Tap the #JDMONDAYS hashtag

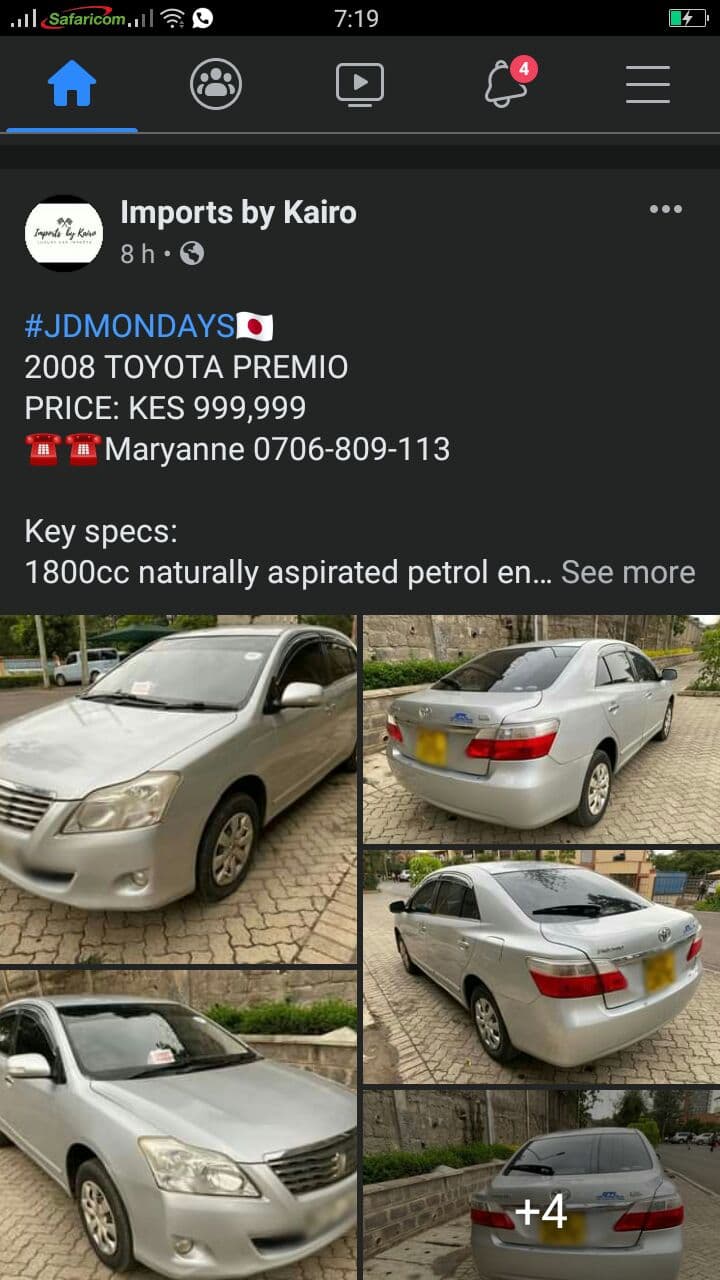(130, 326)
